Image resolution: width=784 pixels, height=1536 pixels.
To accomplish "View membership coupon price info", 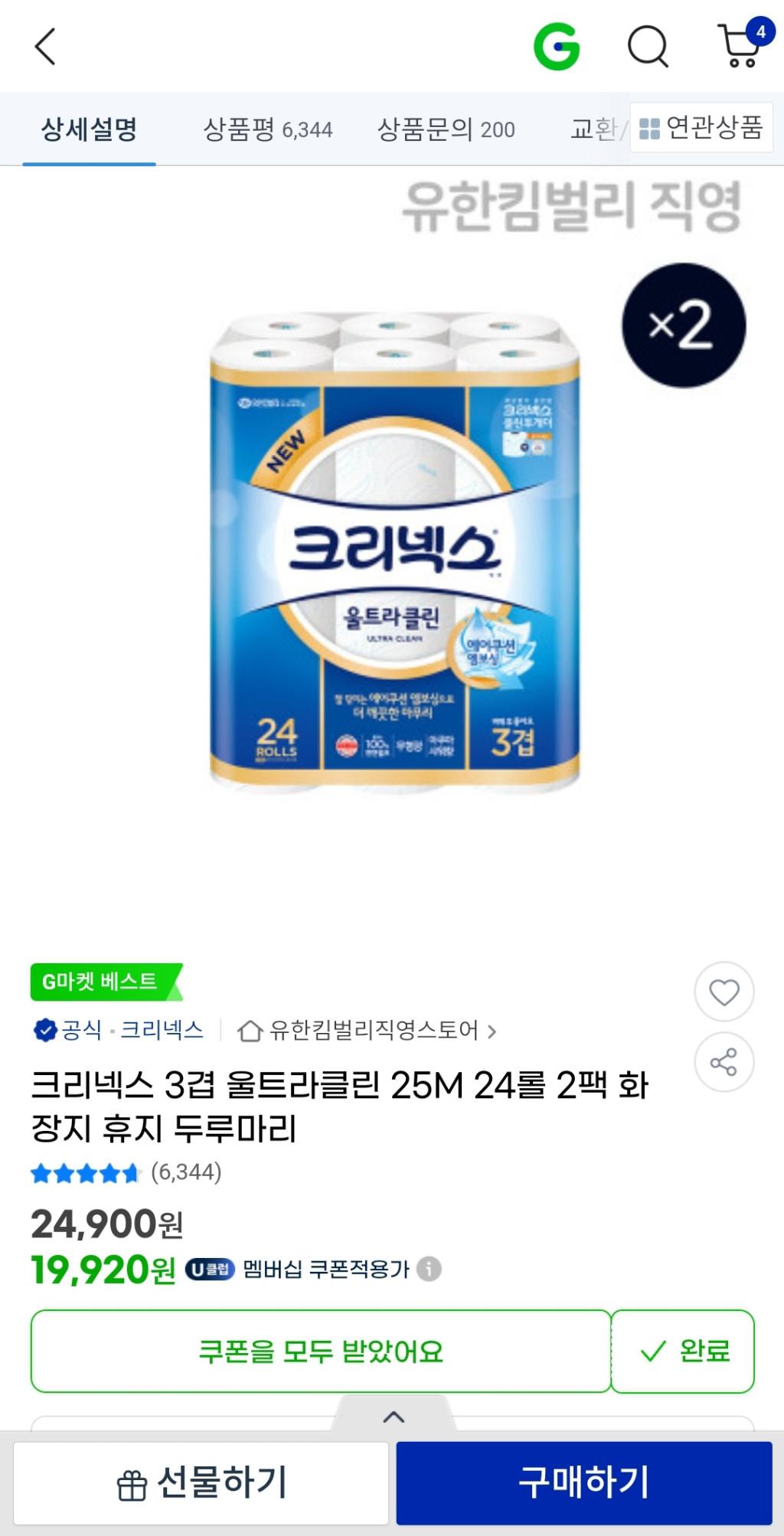I will (x=429, y=1270).
